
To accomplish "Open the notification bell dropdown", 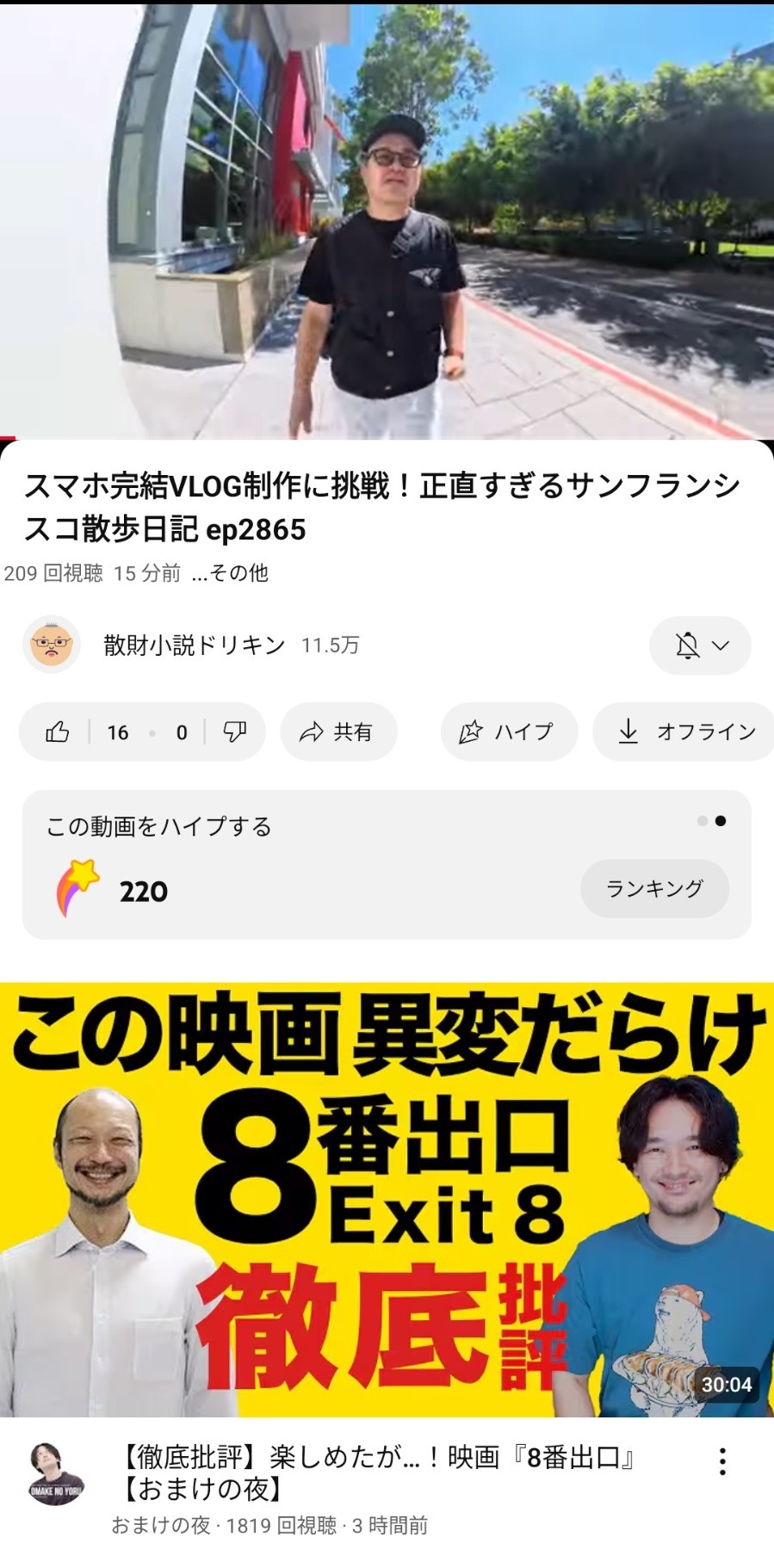I will pyautogui.click(x=700, y=645).
